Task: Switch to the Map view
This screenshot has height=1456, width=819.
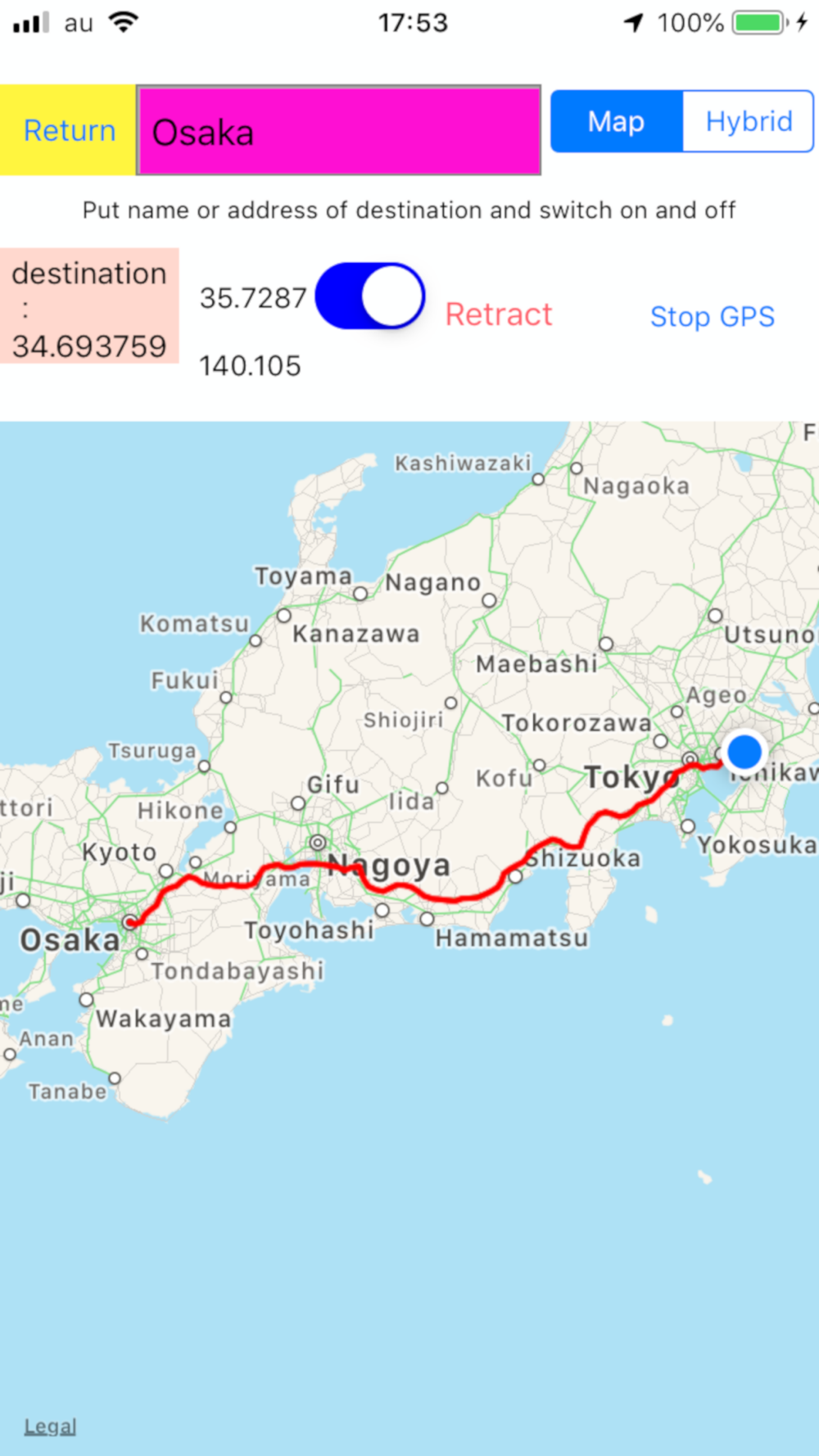Action: [616, 122]
